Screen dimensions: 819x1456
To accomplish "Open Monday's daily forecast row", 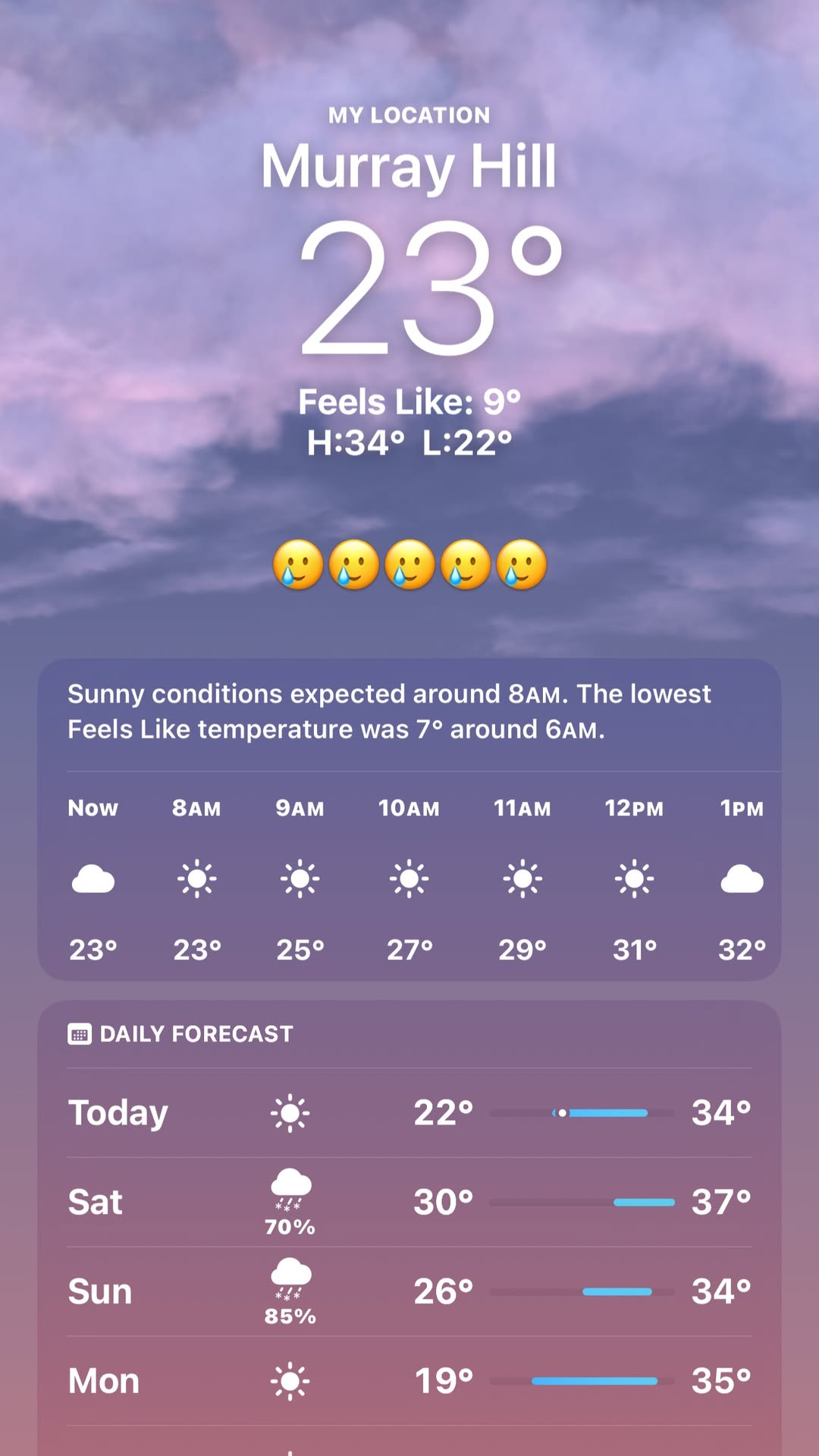I will (409, 1381).
